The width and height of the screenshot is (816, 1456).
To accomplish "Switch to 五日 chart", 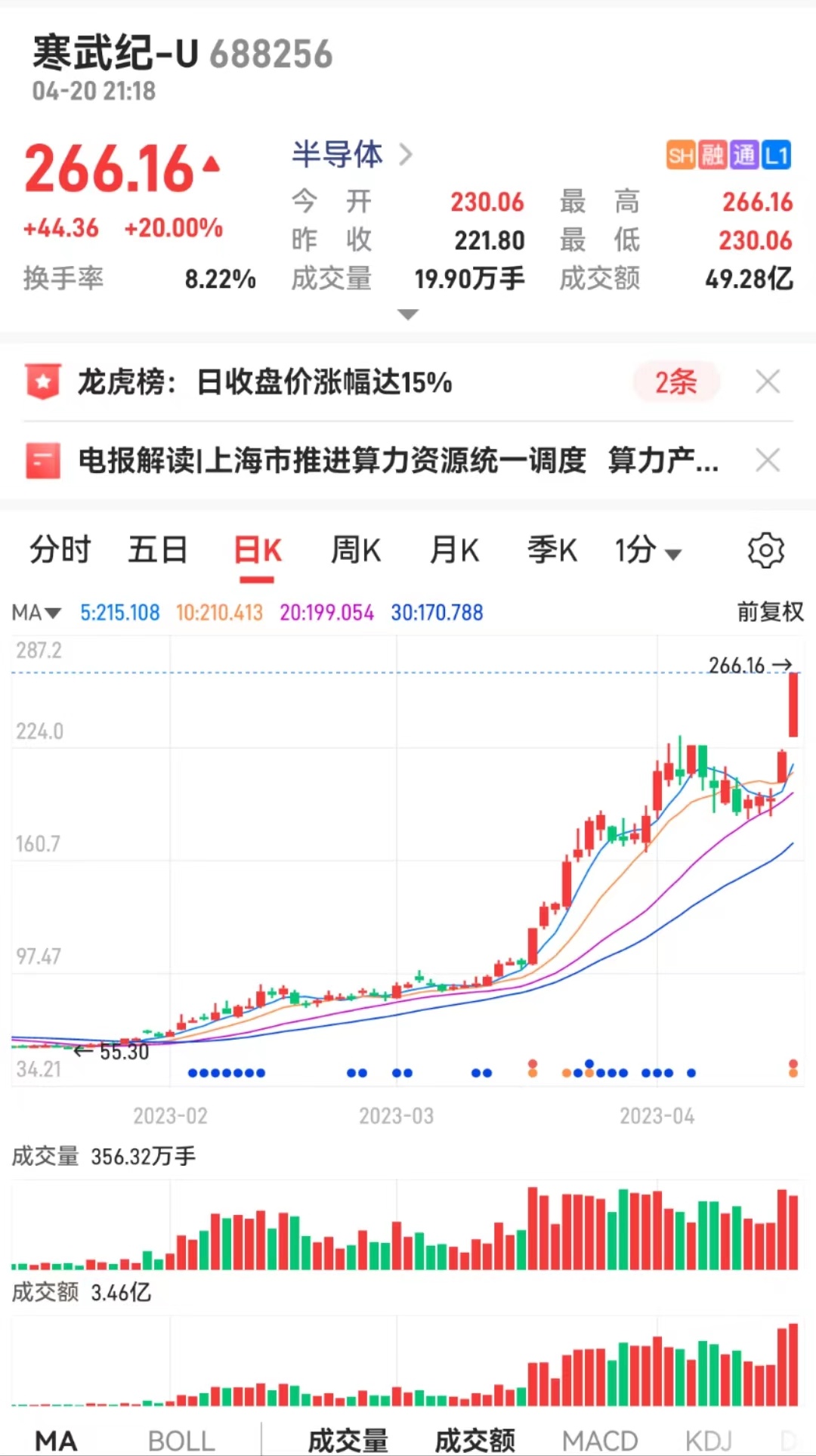I will click(x=157, y=550).
